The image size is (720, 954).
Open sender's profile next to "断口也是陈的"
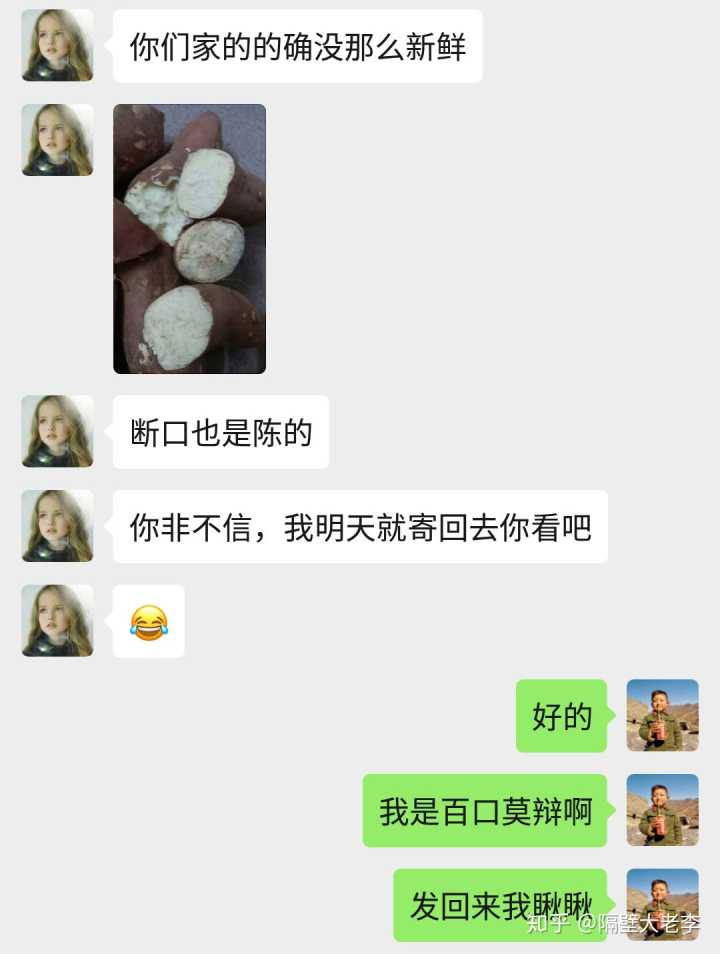[x=57, y=431]
